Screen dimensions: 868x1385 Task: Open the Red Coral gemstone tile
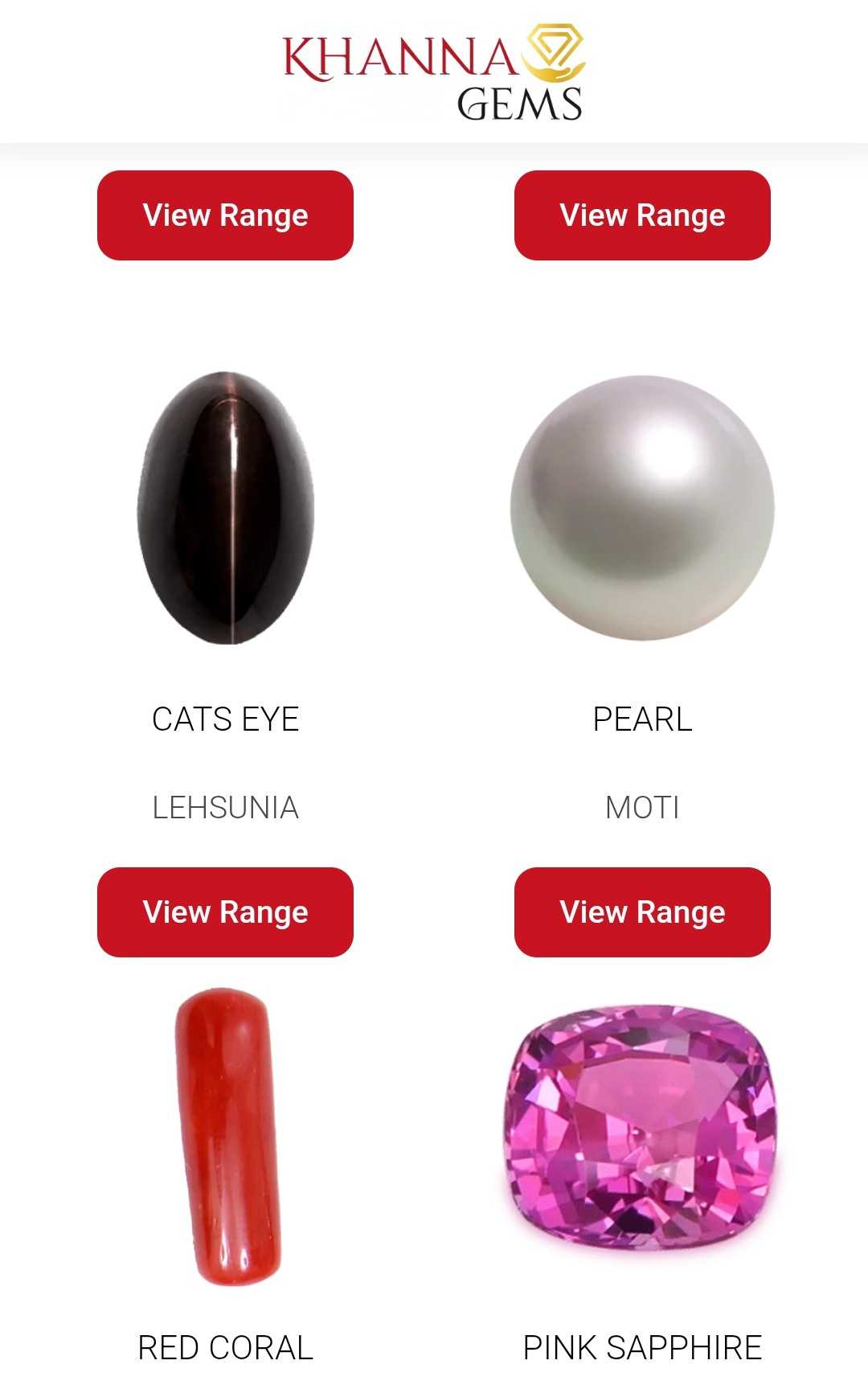pyautogui.click(x=228, y=1137)
